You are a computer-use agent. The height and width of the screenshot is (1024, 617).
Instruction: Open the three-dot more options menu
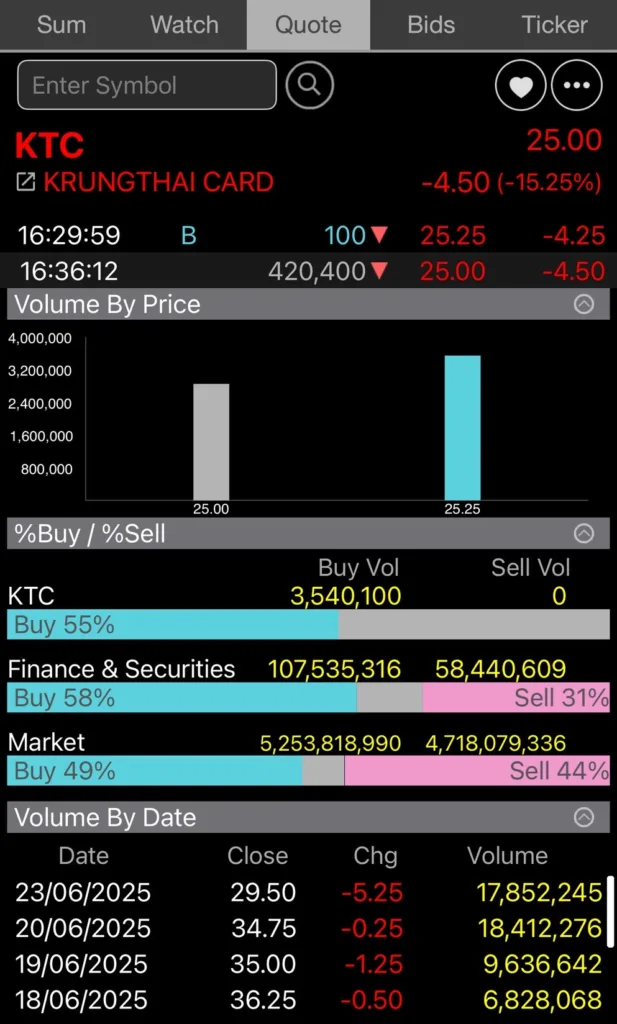tap(577, 86)
